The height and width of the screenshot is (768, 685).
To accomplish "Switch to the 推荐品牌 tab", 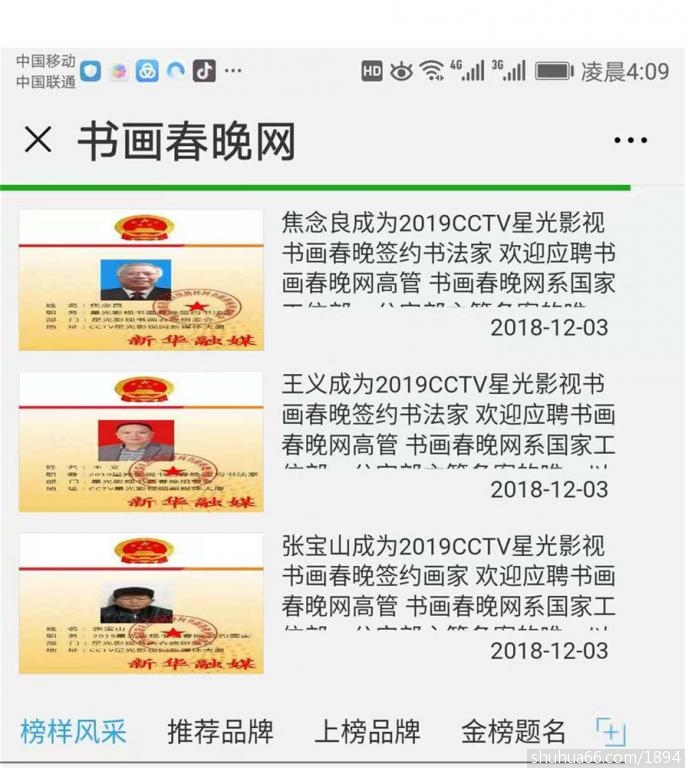I will [220, 731].
